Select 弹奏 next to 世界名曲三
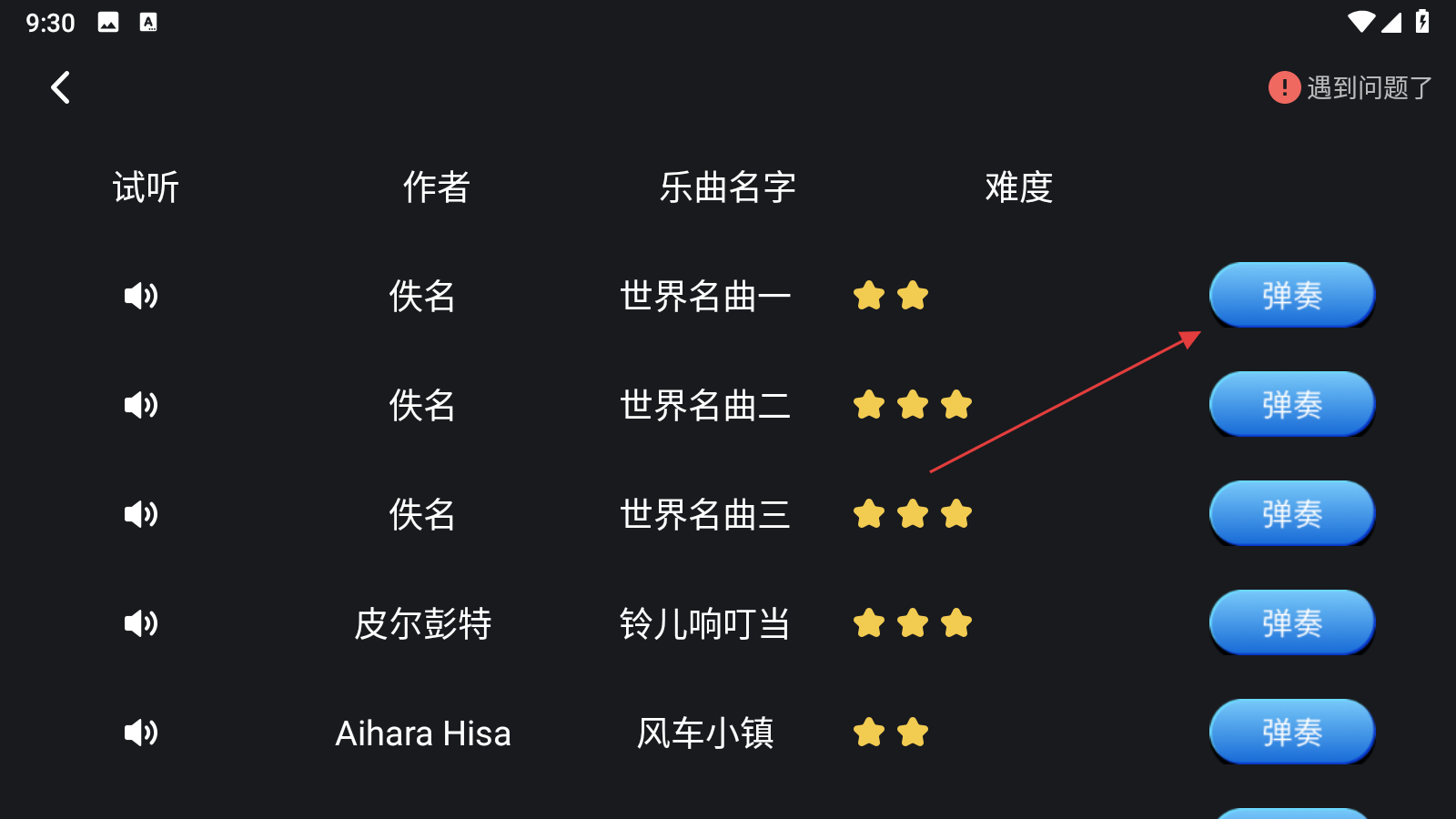Screen dimensions: 1456x819 [x=1291, y=513]
